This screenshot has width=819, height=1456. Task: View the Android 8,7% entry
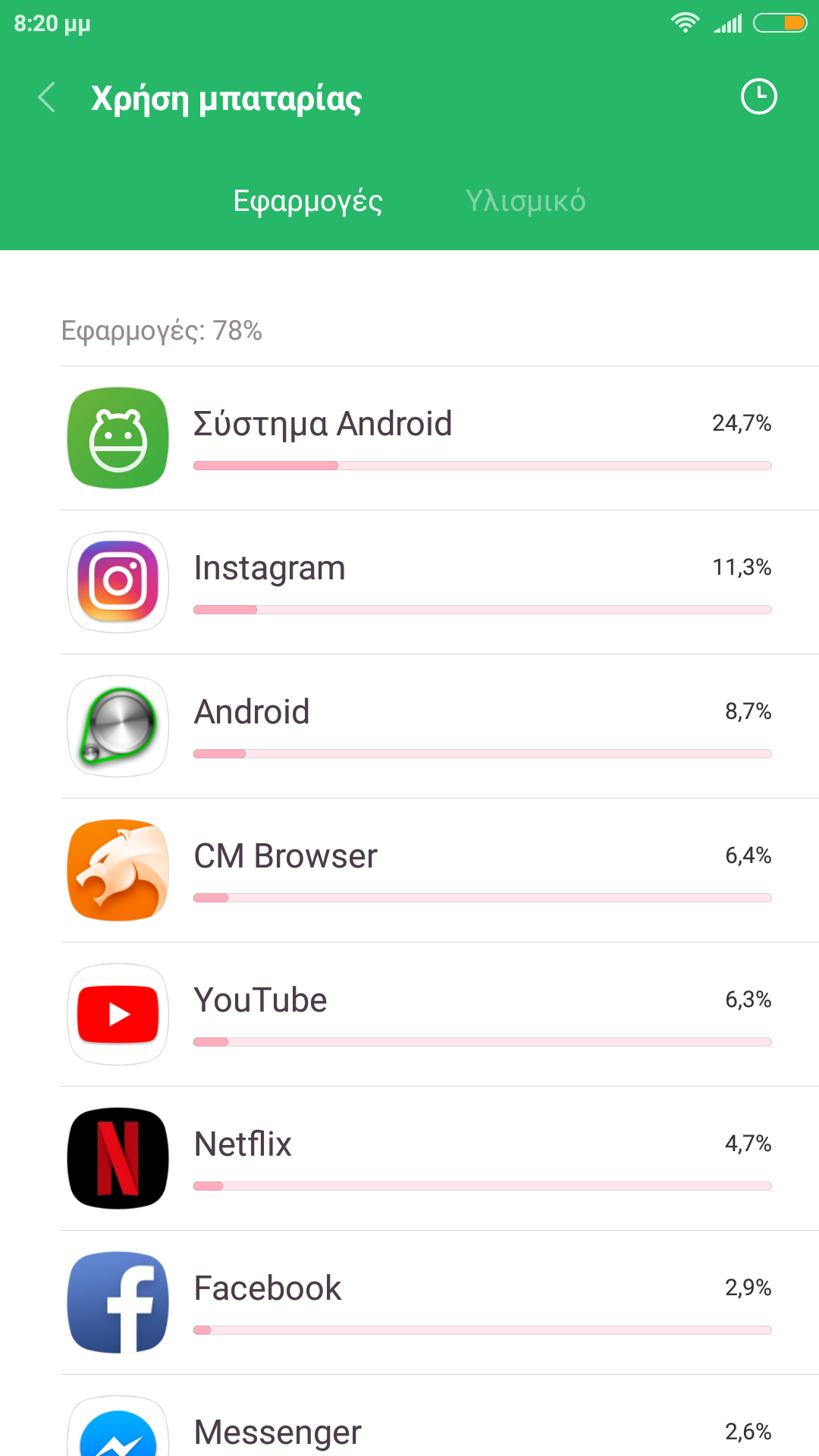pos(440,726)
